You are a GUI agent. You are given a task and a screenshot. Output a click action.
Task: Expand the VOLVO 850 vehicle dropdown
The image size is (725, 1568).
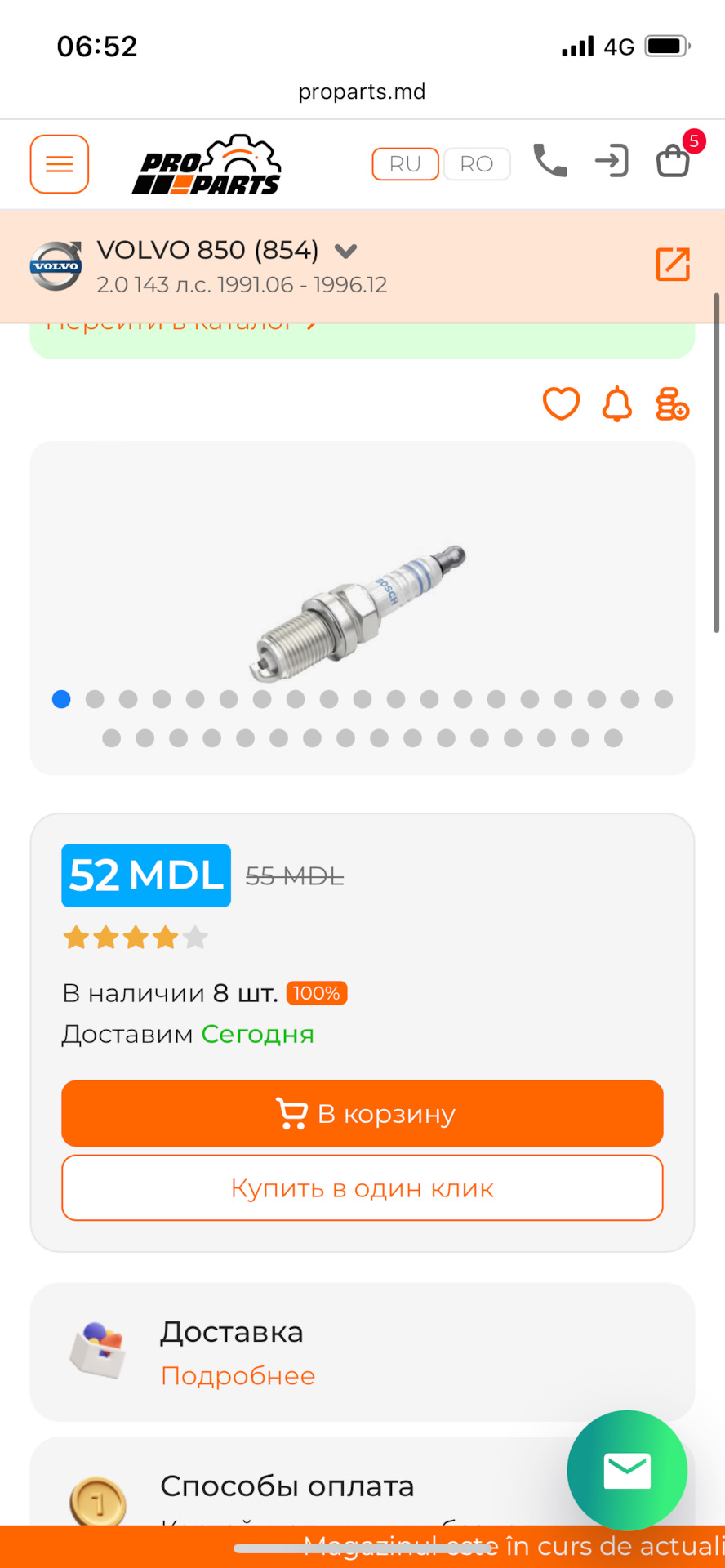346,251
